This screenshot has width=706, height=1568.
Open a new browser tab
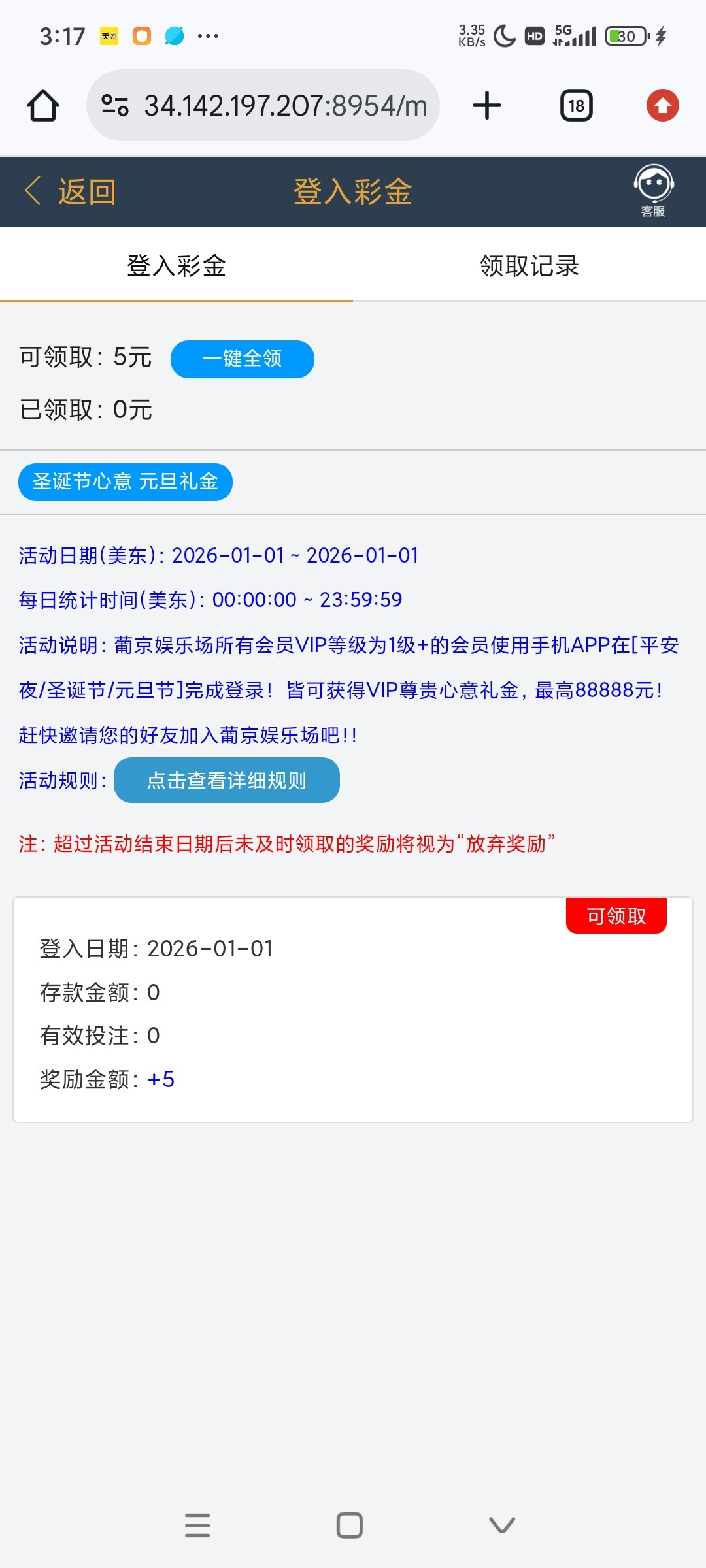click(487, 105)
